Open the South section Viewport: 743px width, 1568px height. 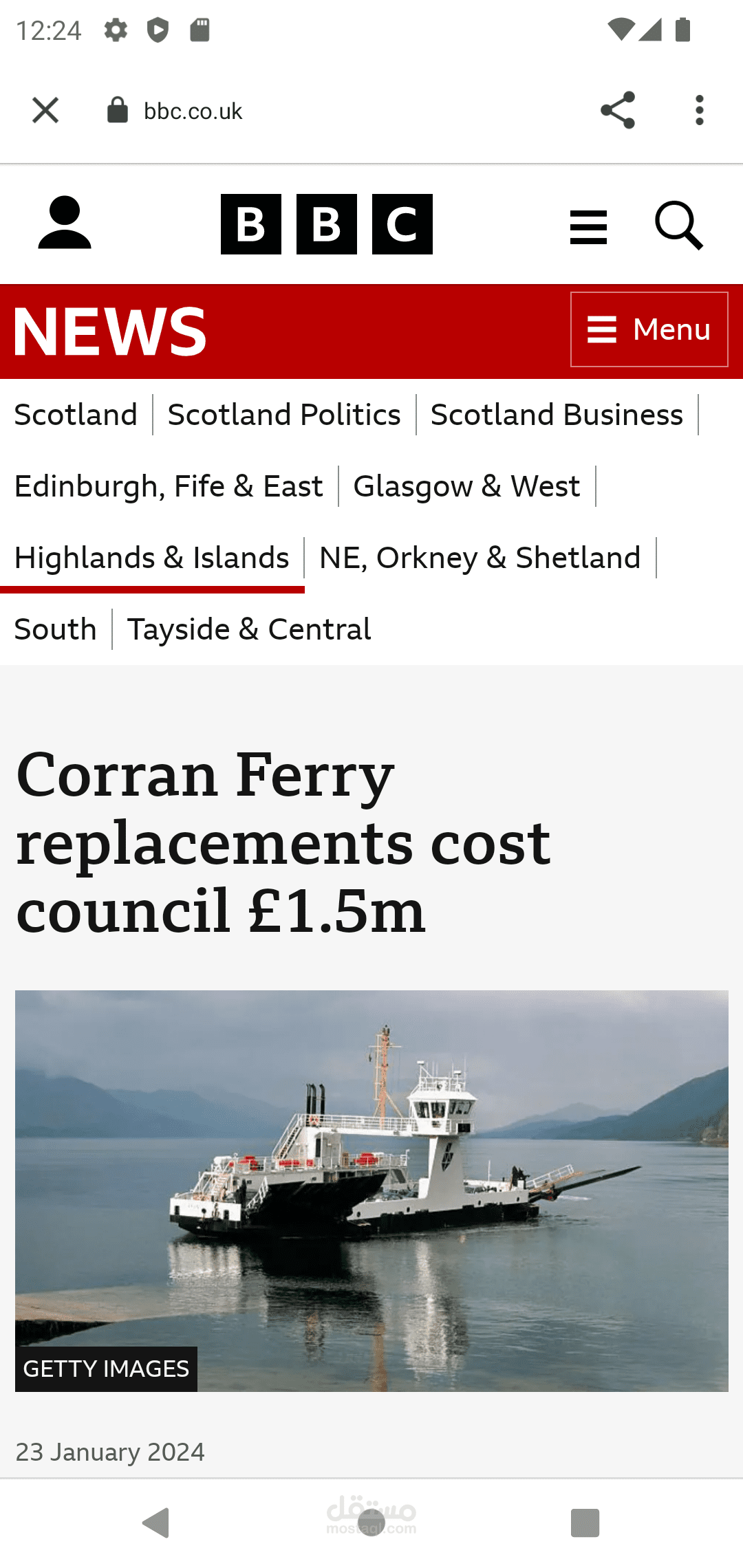(x=55, y=629)
